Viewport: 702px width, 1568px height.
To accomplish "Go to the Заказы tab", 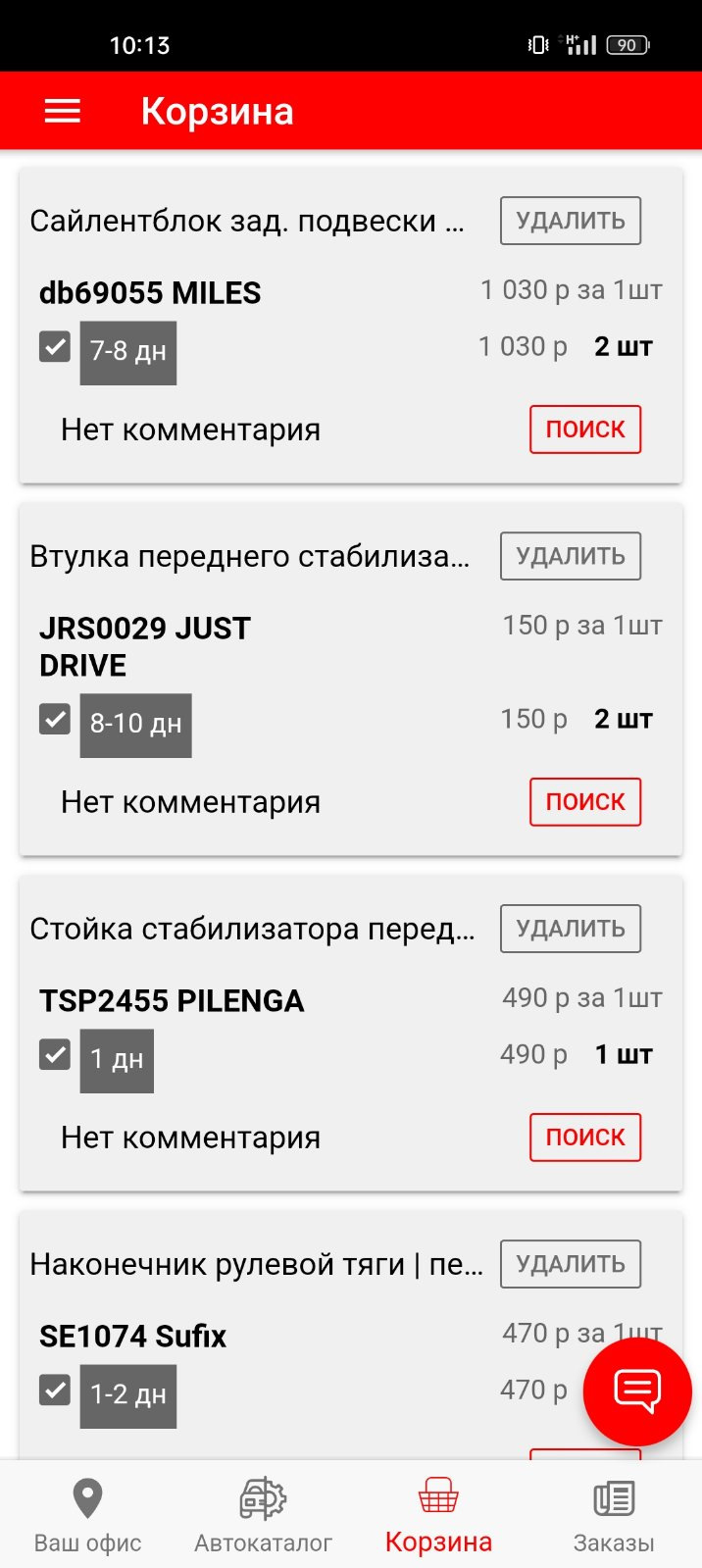I will coord(614,1515).
